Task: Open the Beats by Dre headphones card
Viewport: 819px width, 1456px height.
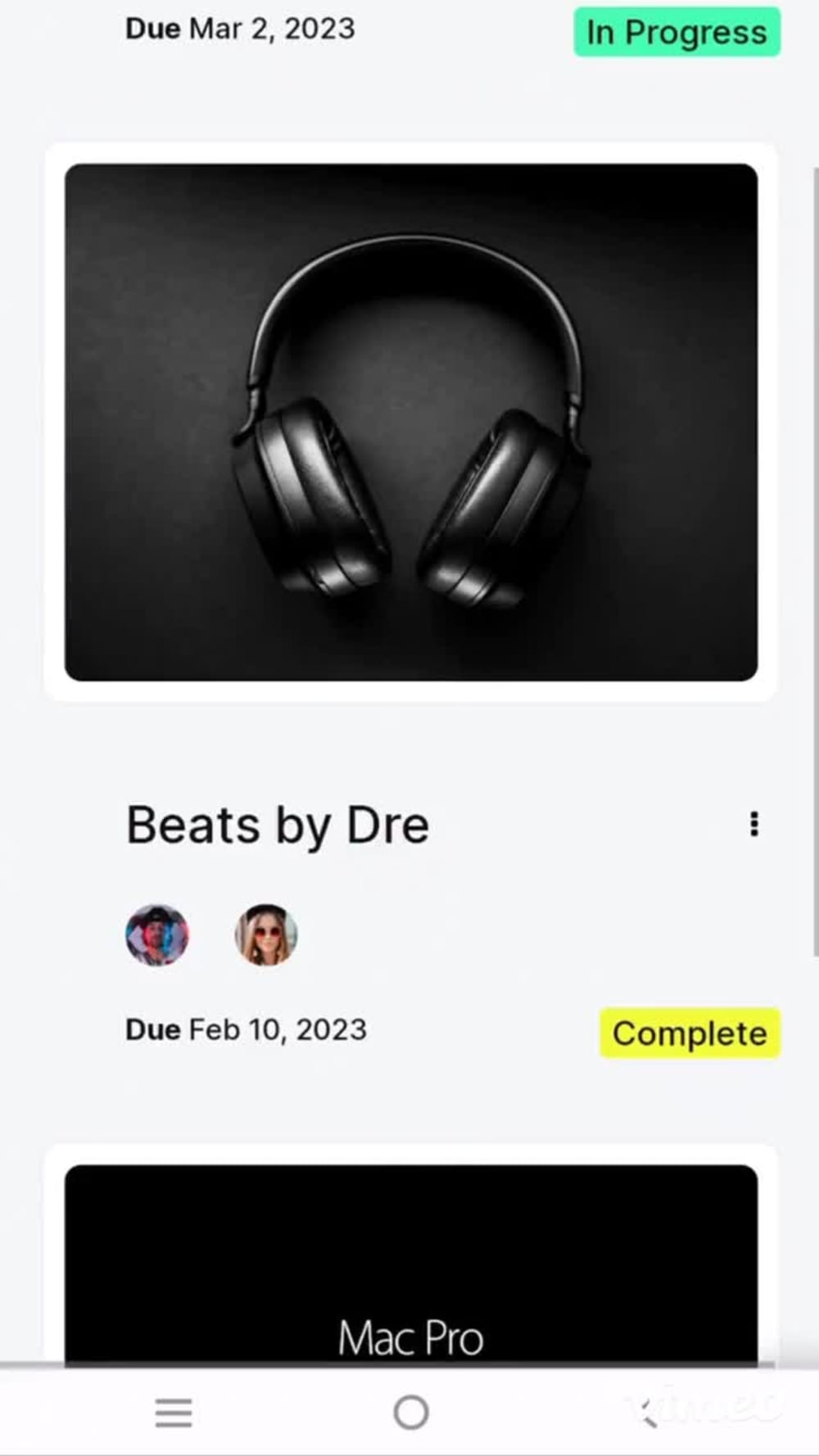Action: point(410,422)
